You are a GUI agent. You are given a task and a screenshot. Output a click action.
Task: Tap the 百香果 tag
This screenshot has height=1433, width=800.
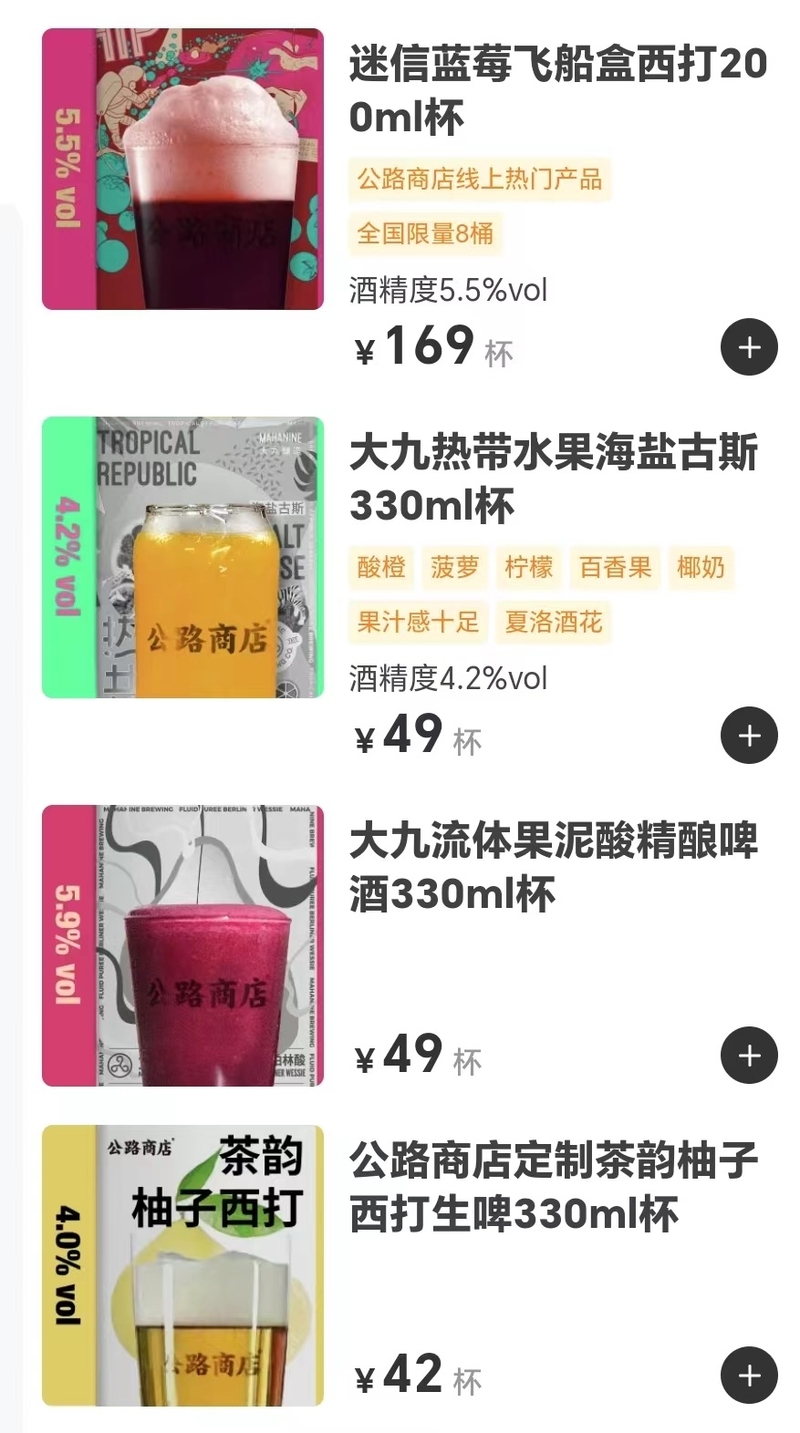(617, 568)
